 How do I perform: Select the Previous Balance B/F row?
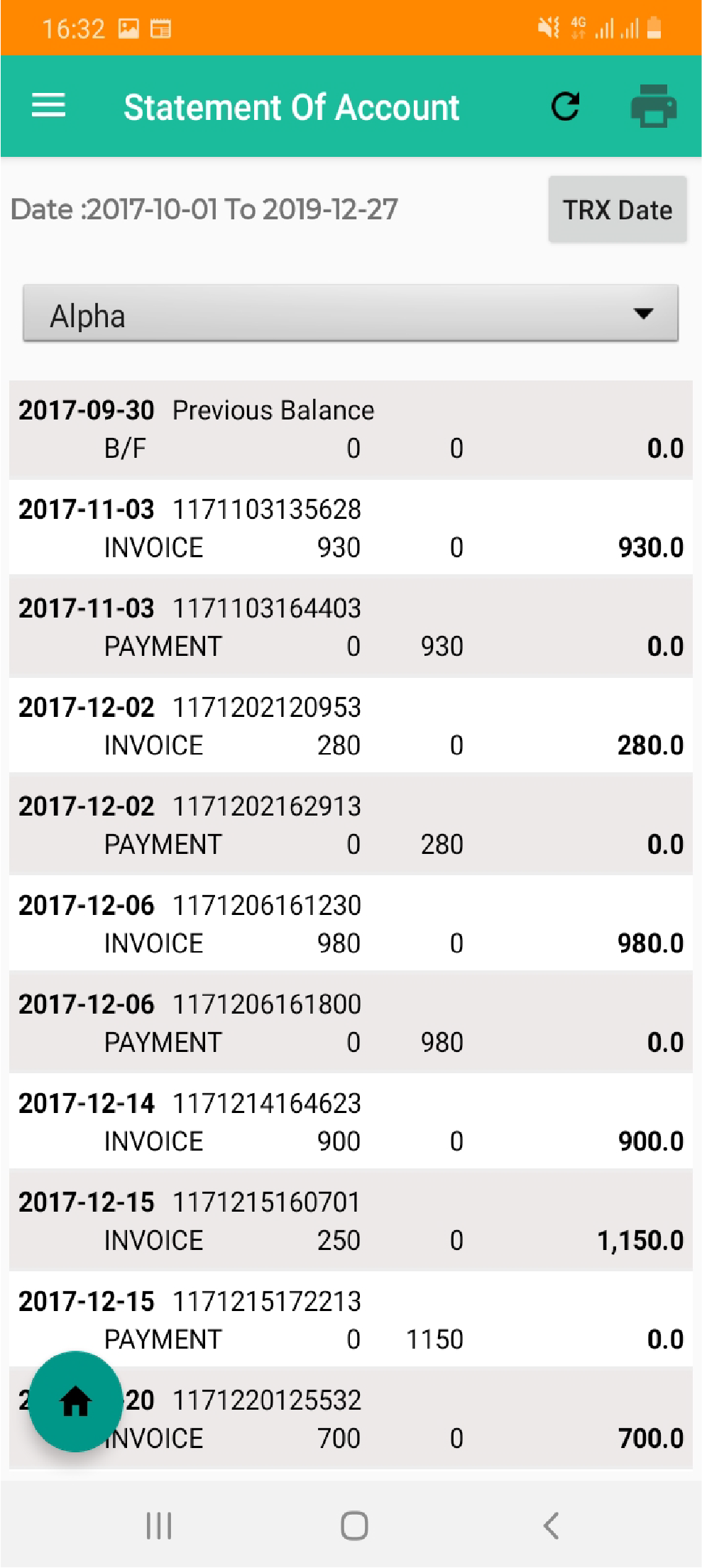point(351,428)
